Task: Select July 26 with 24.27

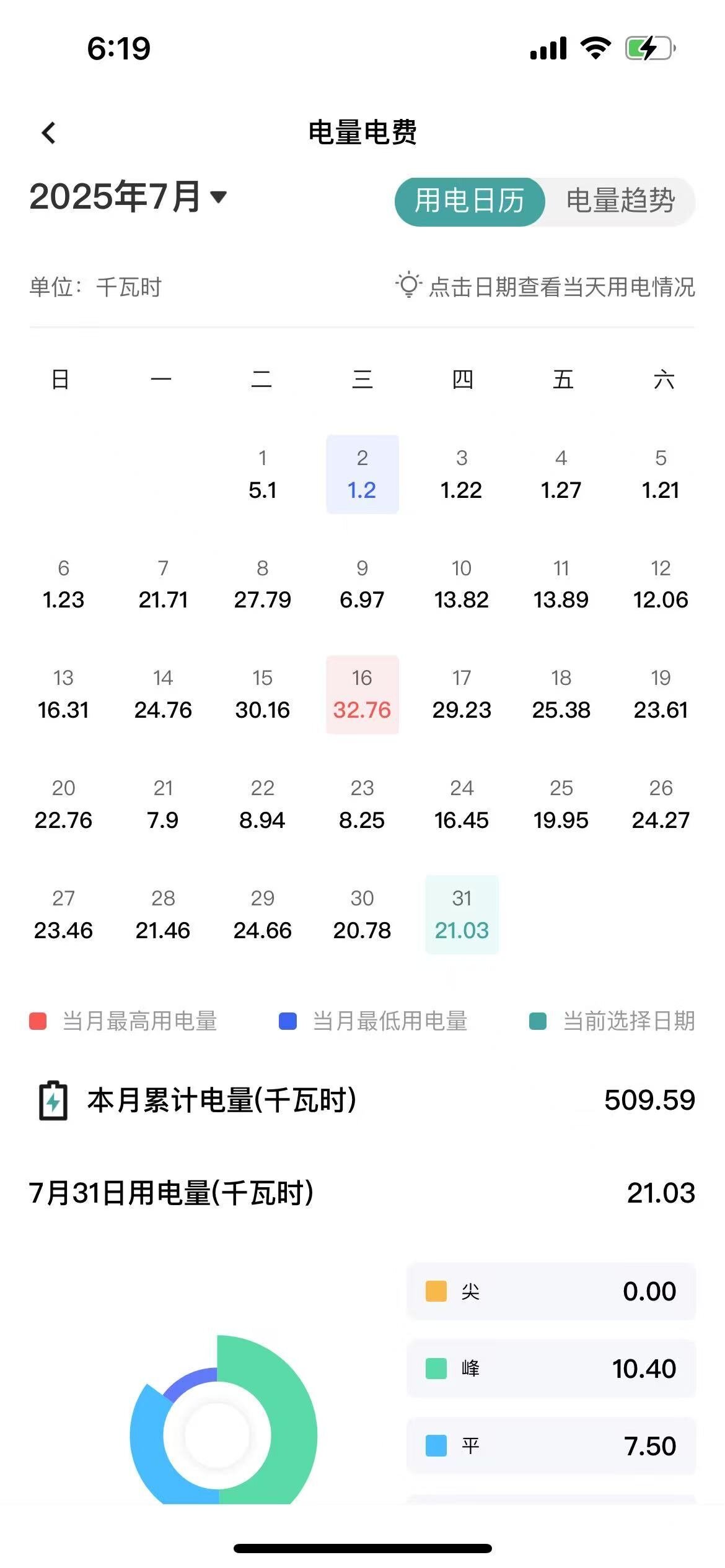Action: coord(661,805)
